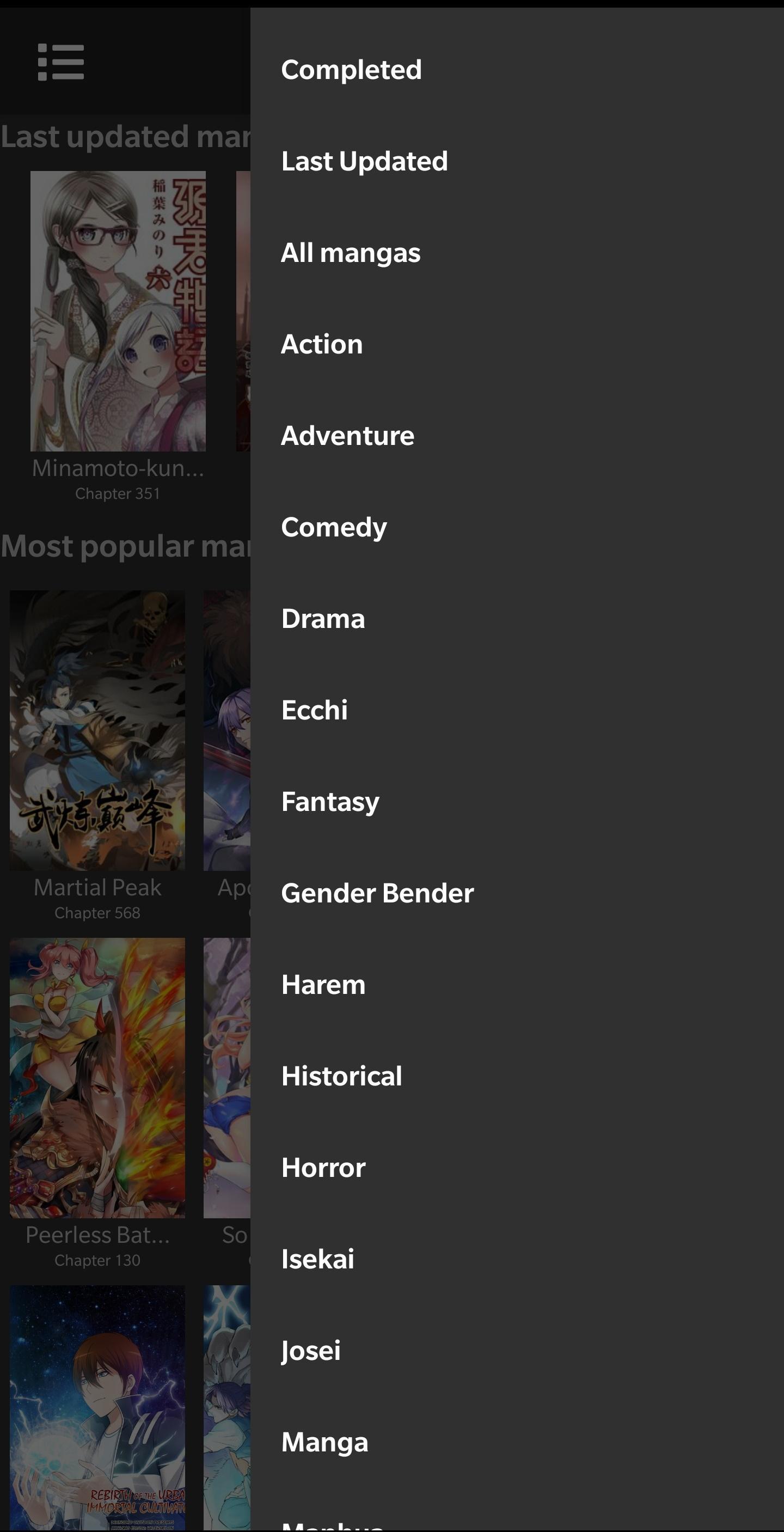Open the Josei genre
This screenshot has width=784, height=1532.
(310, 1351)
